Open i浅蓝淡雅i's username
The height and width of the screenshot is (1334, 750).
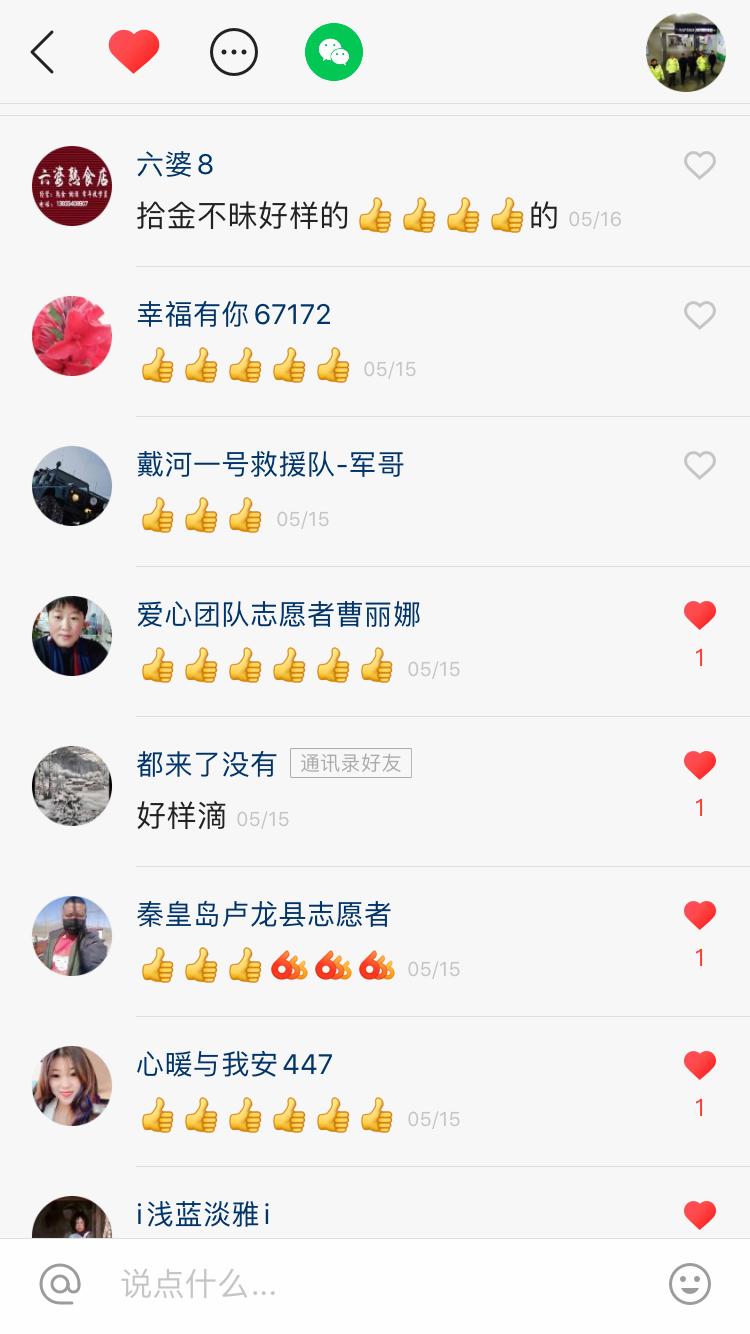click(203, 1215)
